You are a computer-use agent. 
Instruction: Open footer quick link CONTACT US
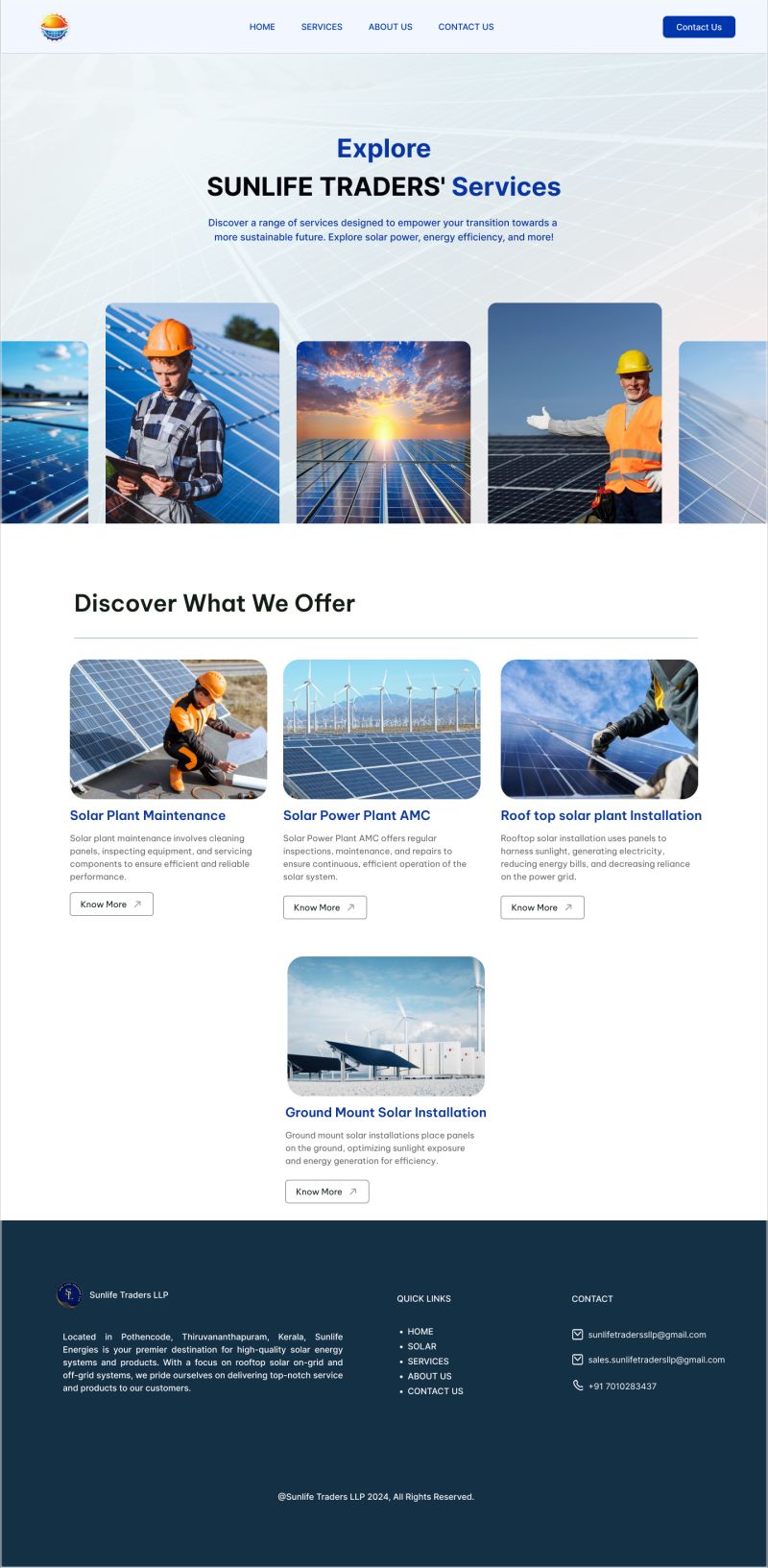(435, 1391)
